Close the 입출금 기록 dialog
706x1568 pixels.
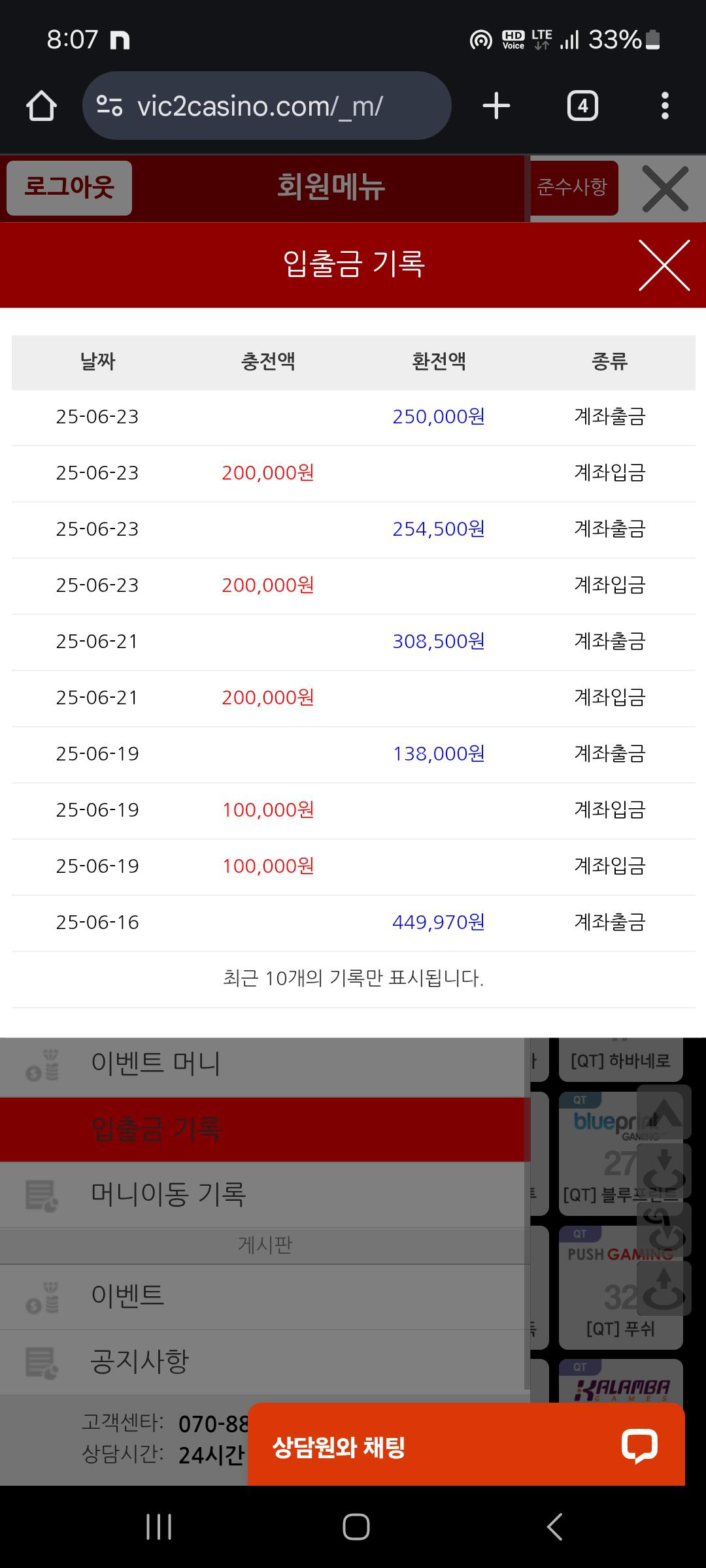[664, 265]
